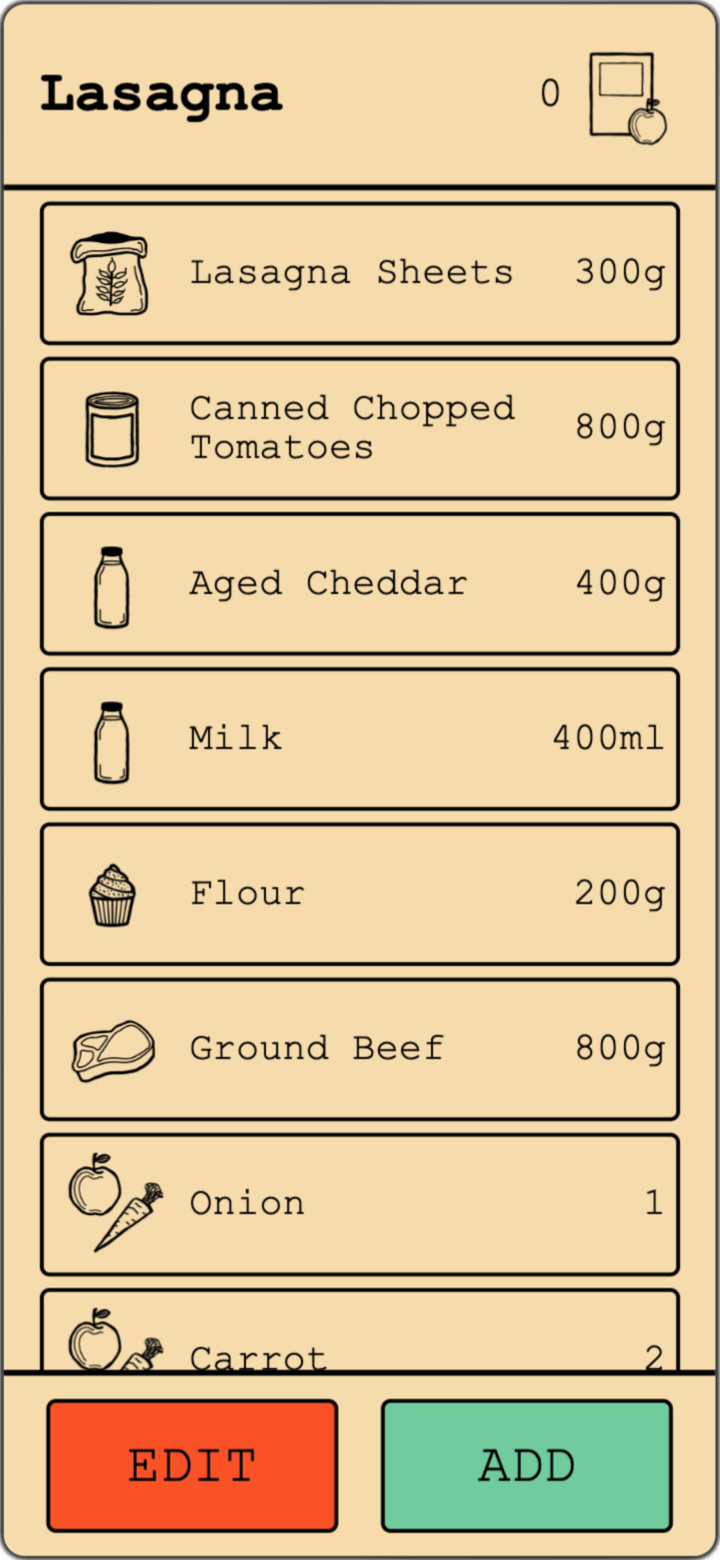
Task: Select the Ground Beef row
Action: point(360,1048)
